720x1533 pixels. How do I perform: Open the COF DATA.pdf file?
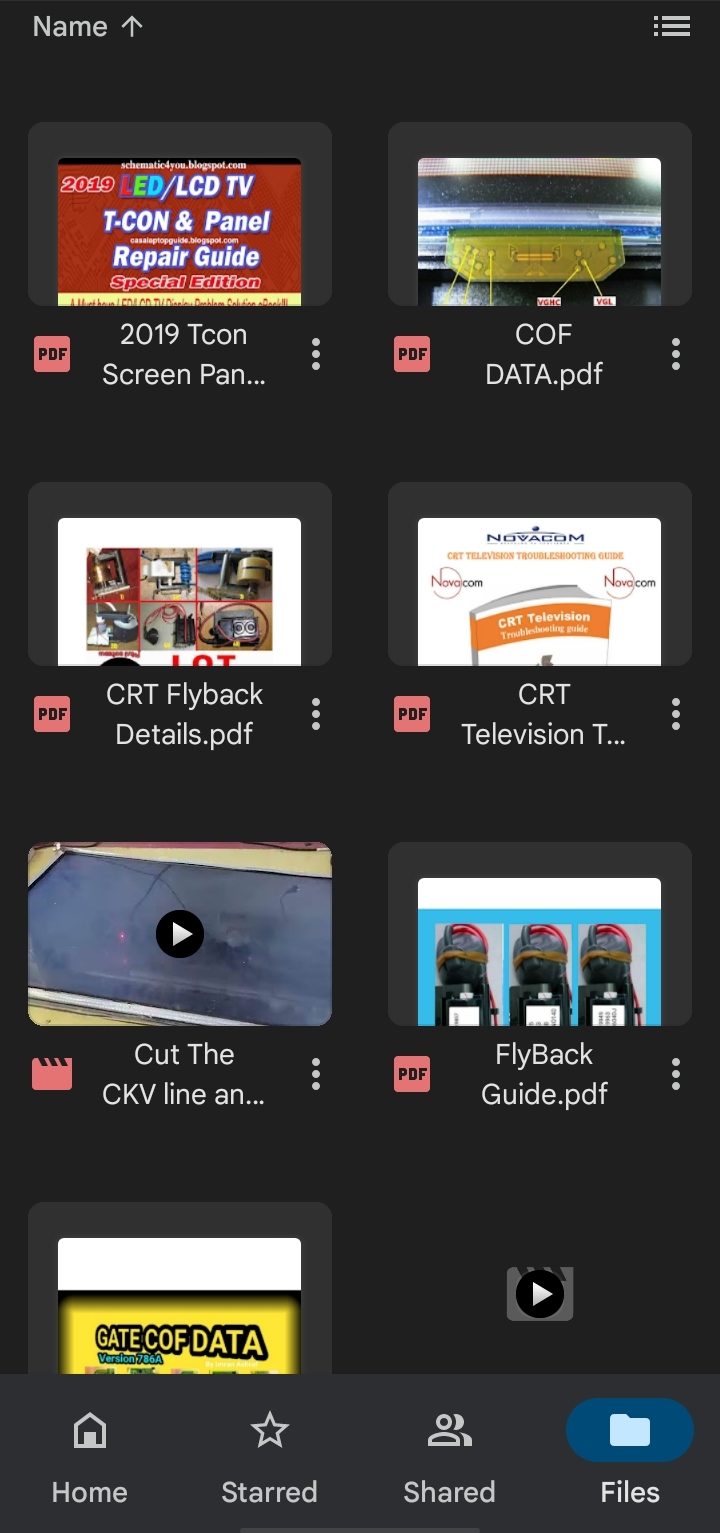click(x=540, y=232)
